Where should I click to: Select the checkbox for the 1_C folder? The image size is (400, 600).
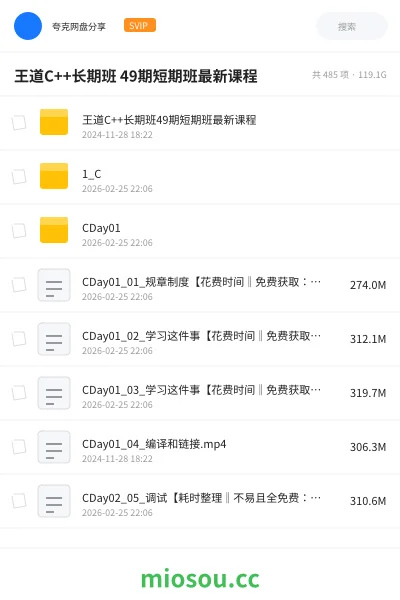click(x=19, y=176)
